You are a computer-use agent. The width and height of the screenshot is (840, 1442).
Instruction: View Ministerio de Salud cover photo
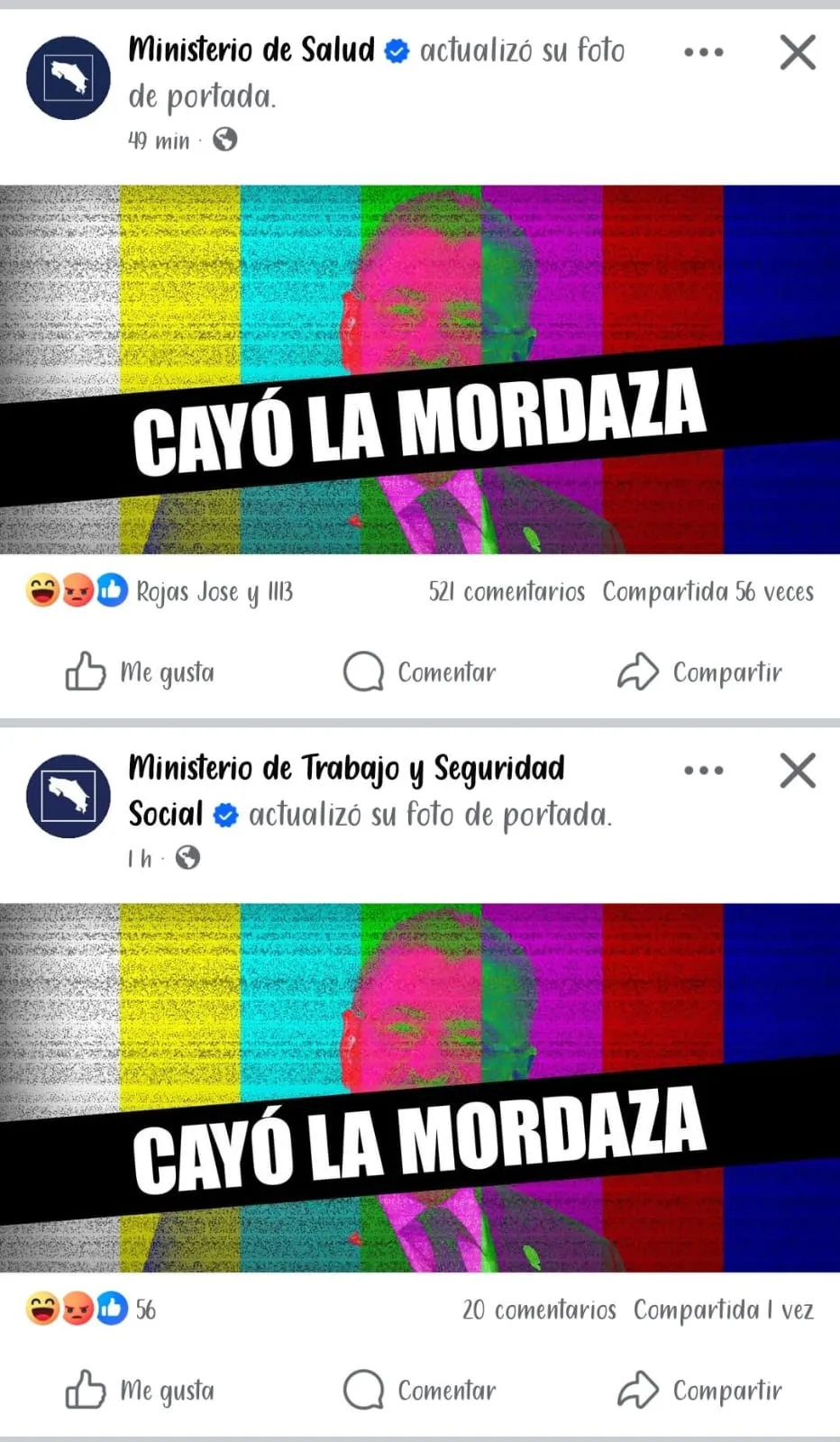coord(420,370)
